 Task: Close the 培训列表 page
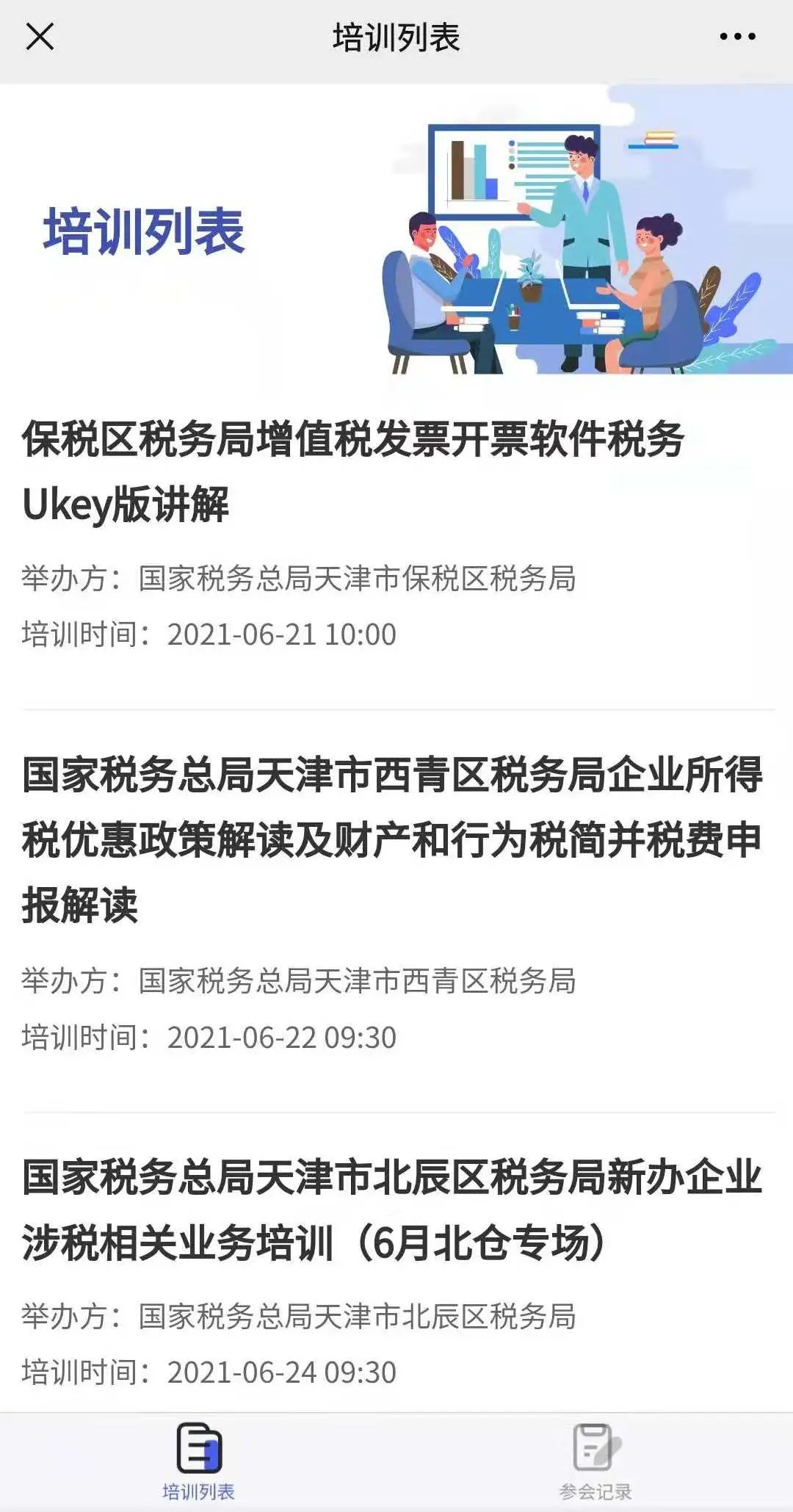click(x=40, y=36)
